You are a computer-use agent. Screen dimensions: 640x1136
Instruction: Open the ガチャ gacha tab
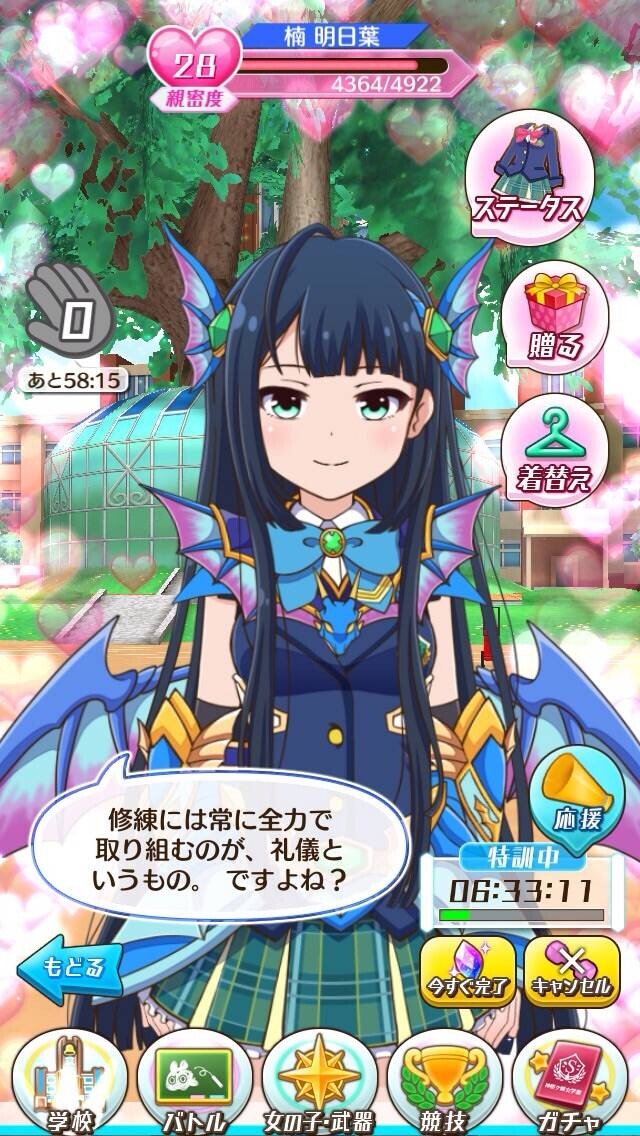point(570,1082)
